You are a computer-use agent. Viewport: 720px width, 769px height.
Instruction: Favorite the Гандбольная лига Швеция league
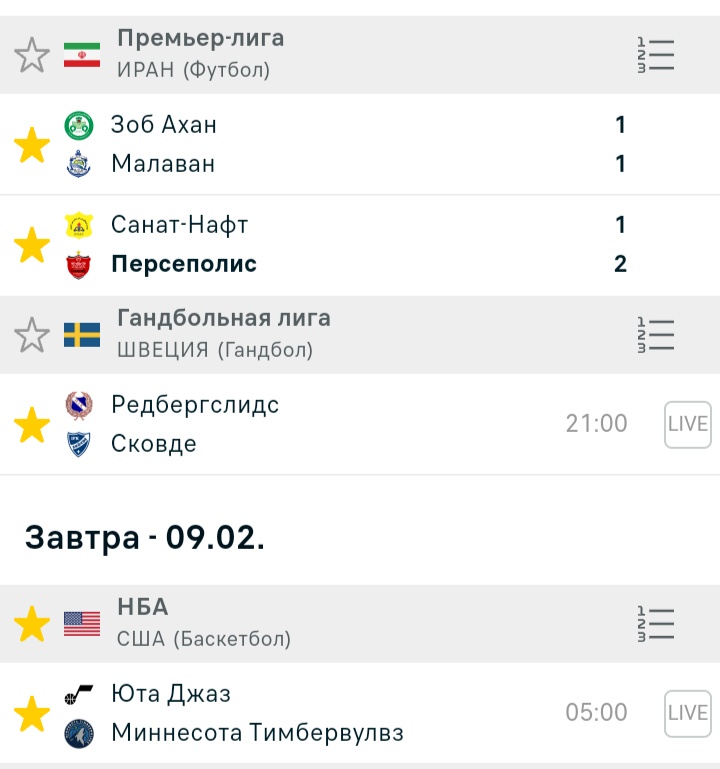tap(32, 335)
